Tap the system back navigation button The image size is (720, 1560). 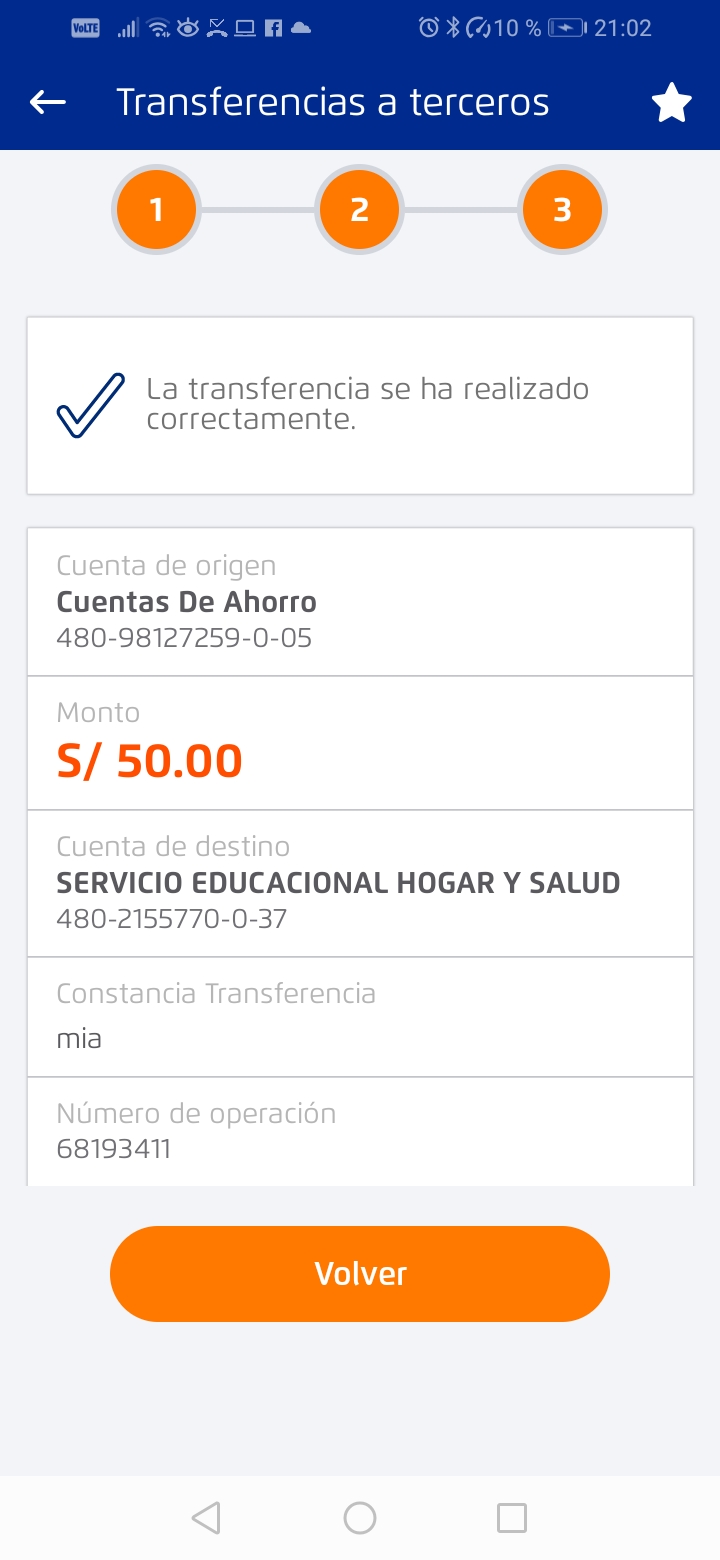pos(206,1518)
